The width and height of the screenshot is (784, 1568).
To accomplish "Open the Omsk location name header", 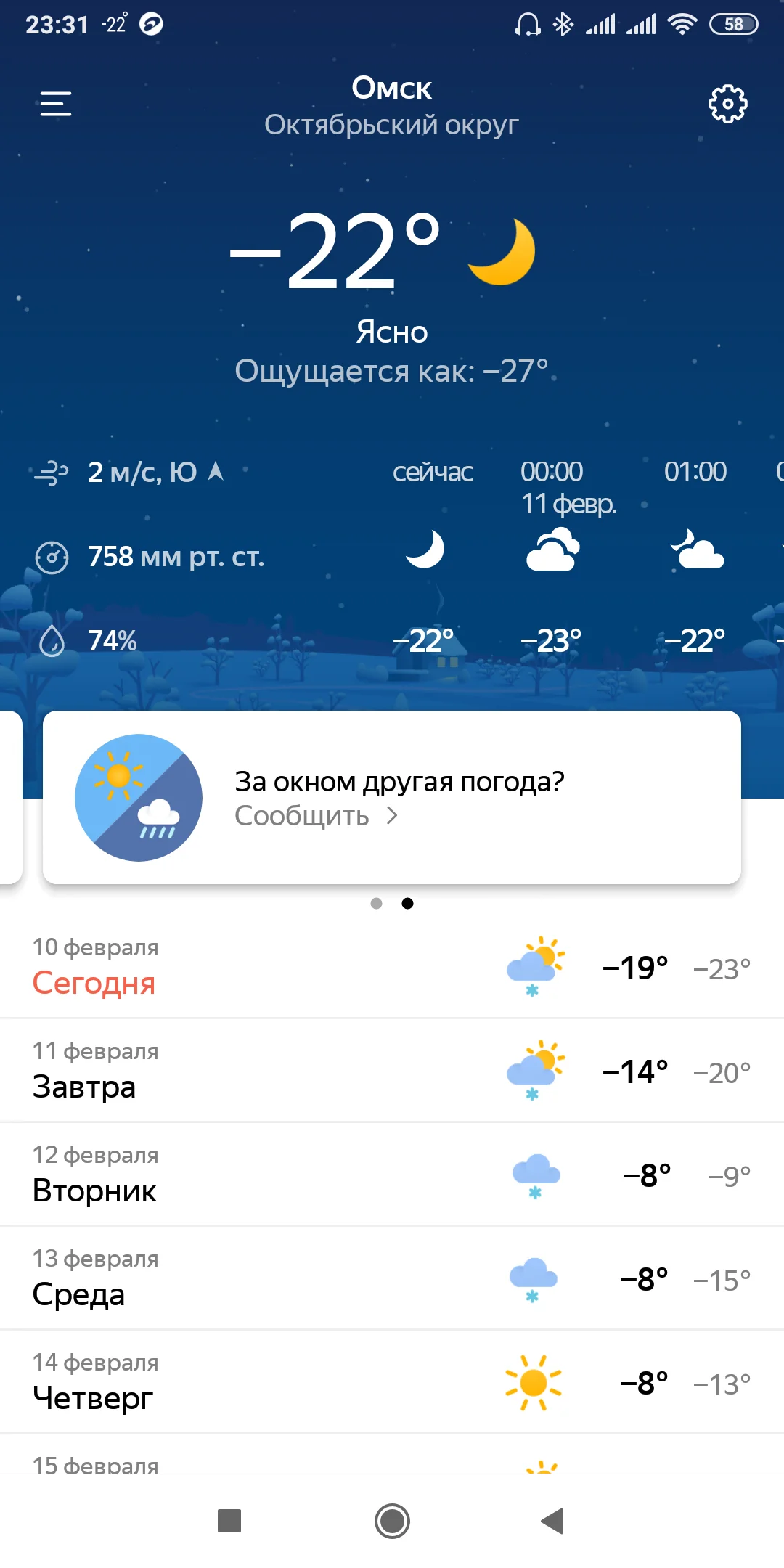I will (392, 88).
